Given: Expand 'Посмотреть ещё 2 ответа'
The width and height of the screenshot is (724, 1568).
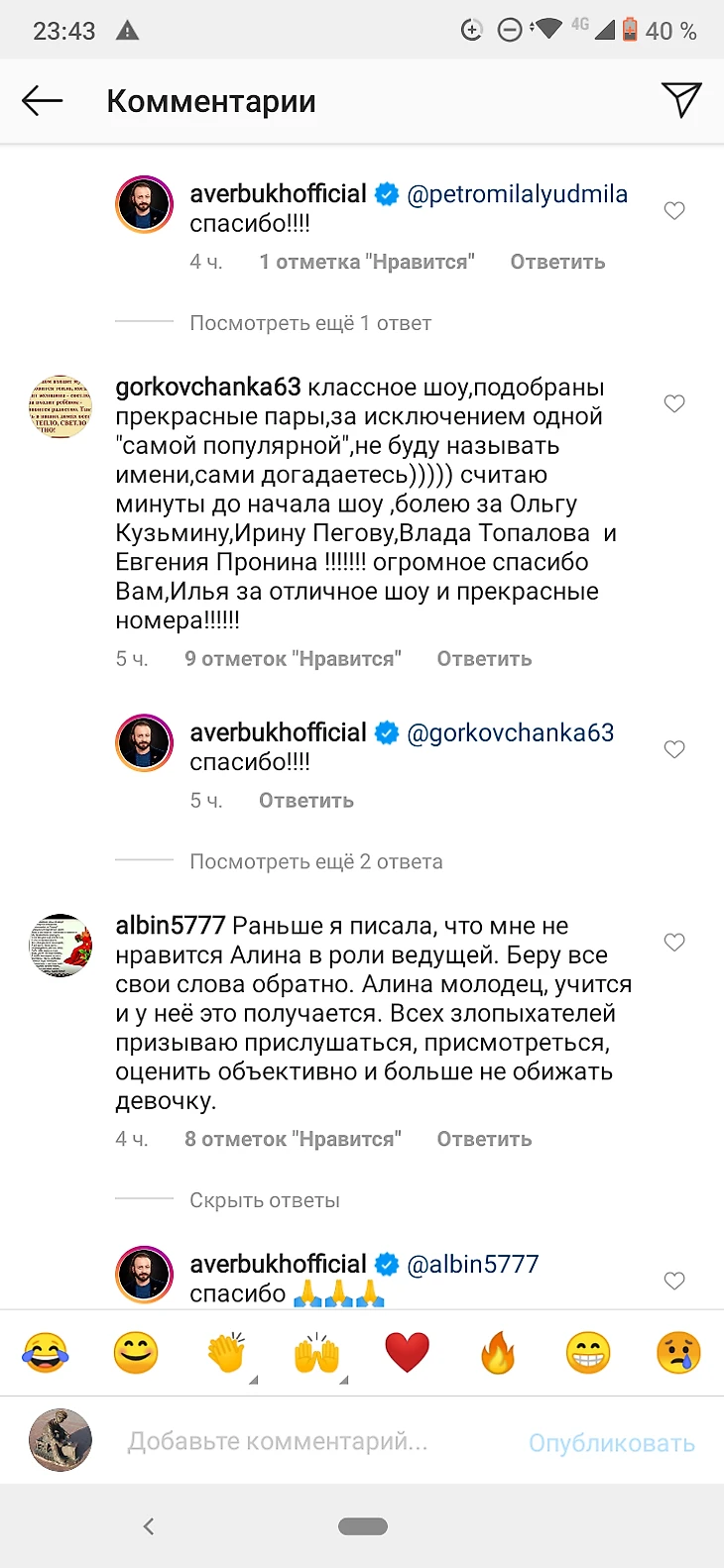Looking at the screenshot, I should click(x=316, y=861).
